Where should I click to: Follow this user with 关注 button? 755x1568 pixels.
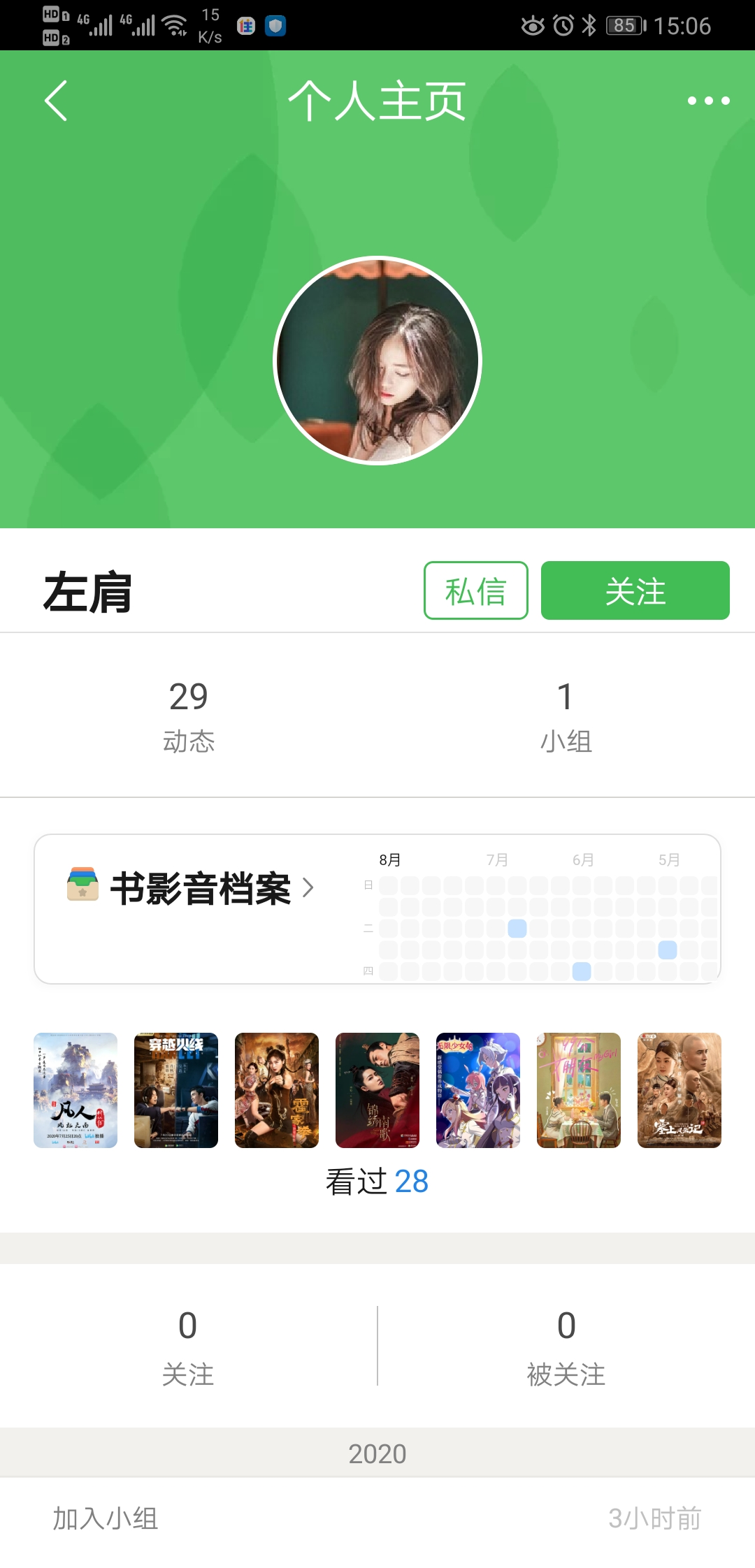[x=635, y=590]
